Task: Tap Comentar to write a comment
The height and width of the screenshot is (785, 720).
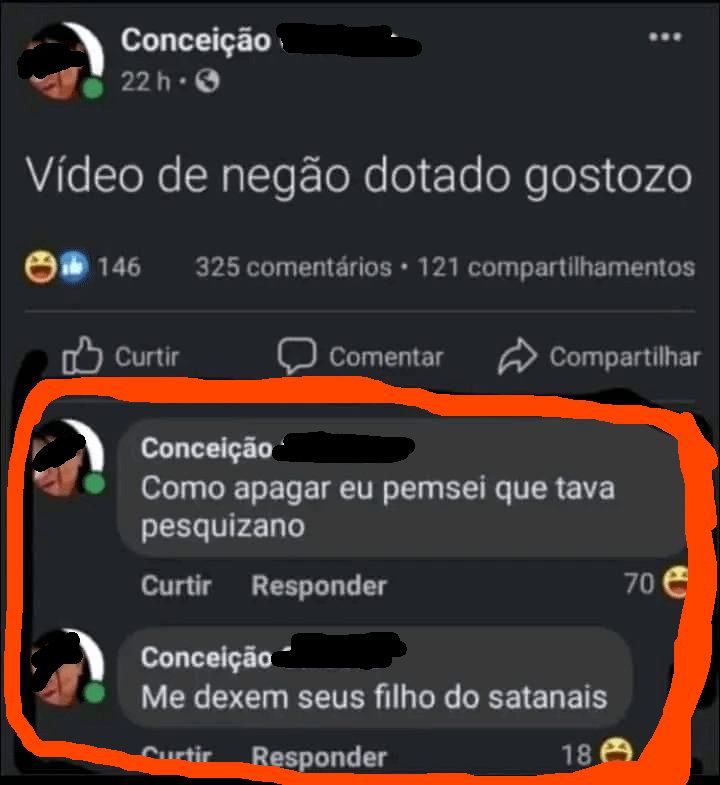Action: coord(360,357)
